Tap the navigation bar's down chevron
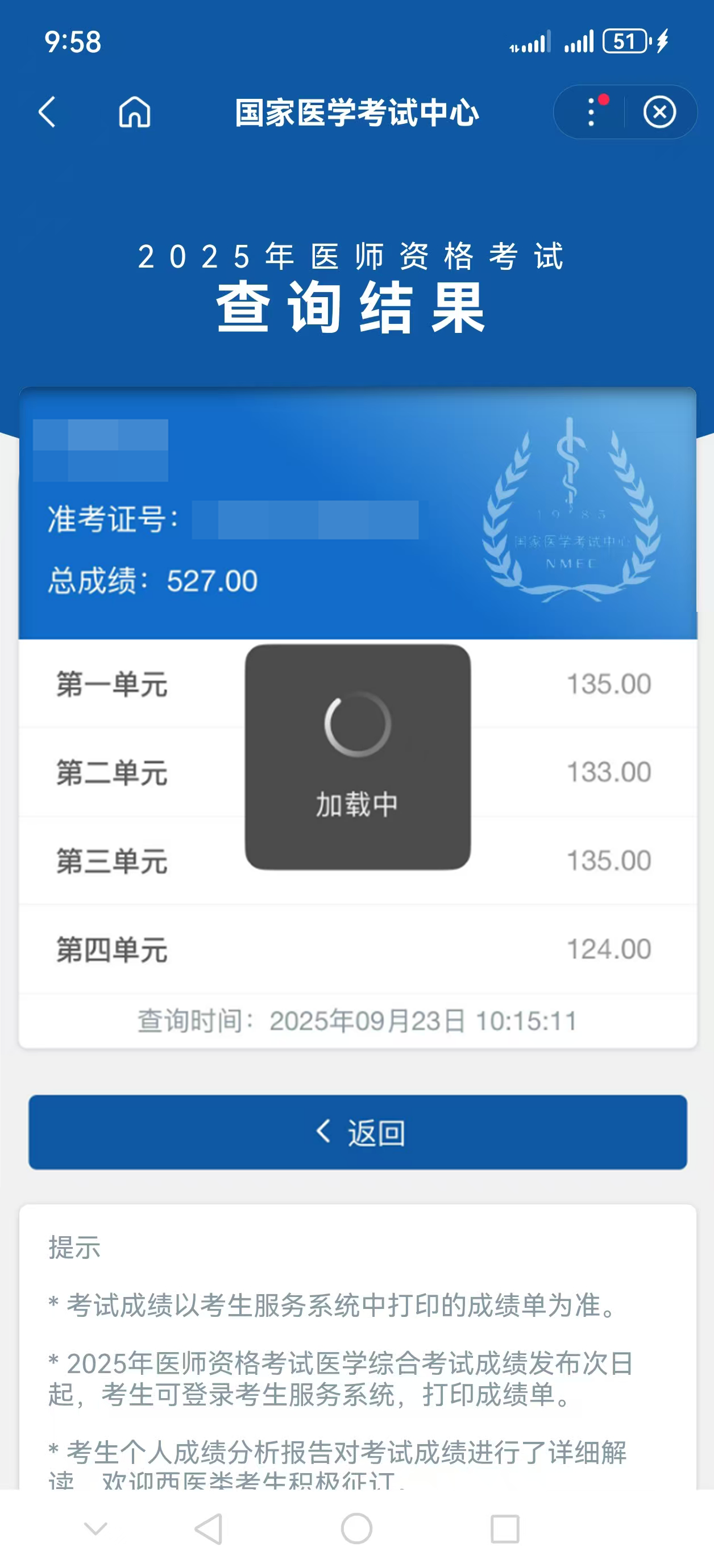 (96, 1528)
